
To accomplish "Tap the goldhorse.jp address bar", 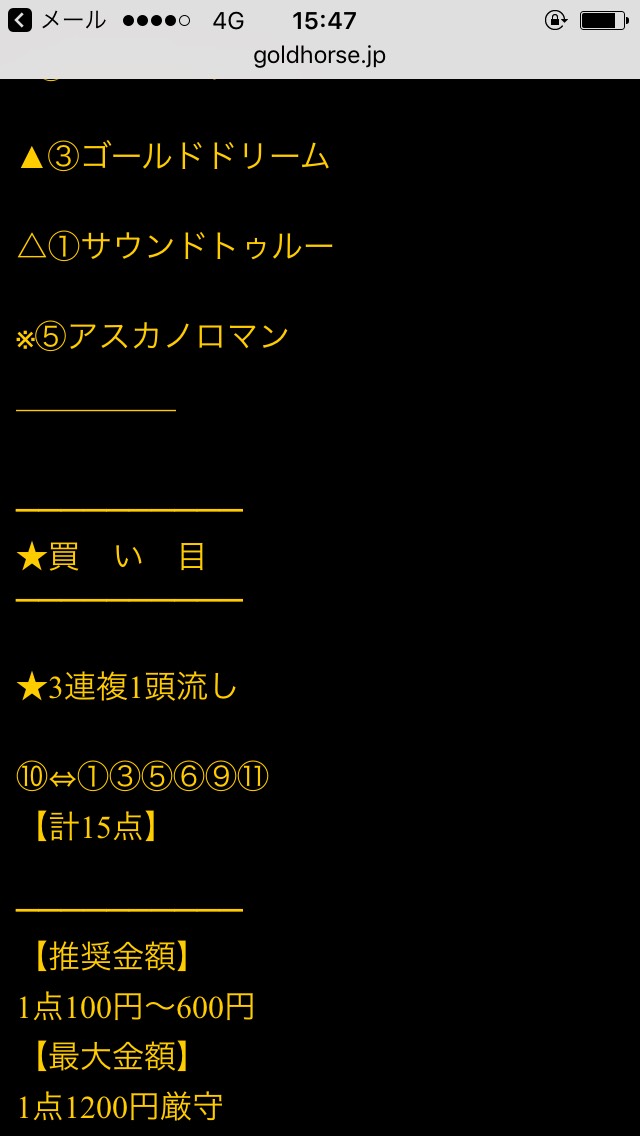I will 320,57.
